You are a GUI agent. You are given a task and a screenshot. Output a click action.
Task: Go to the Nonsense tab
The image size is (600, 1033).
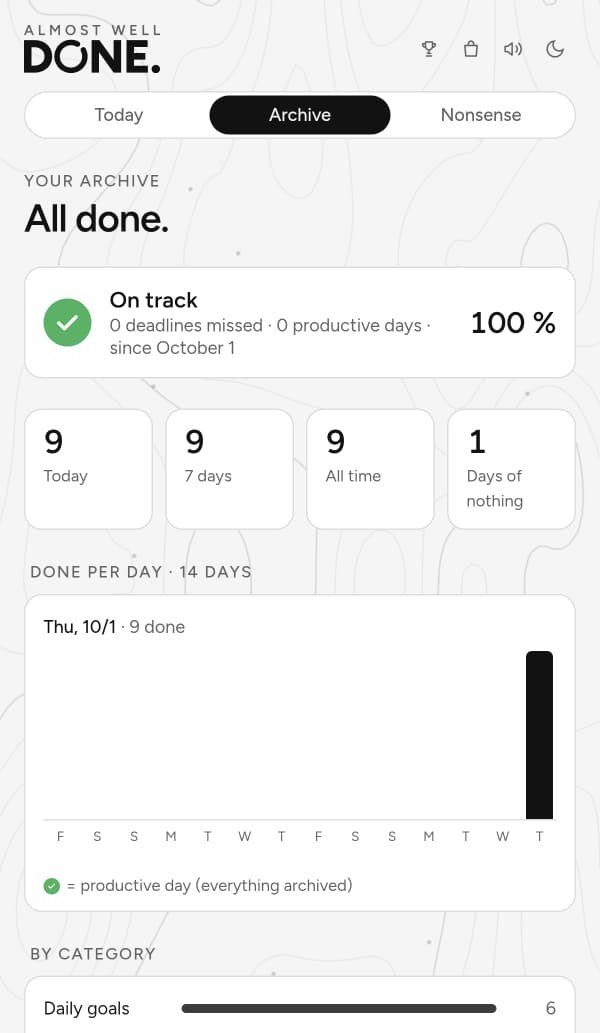[481, 115]
